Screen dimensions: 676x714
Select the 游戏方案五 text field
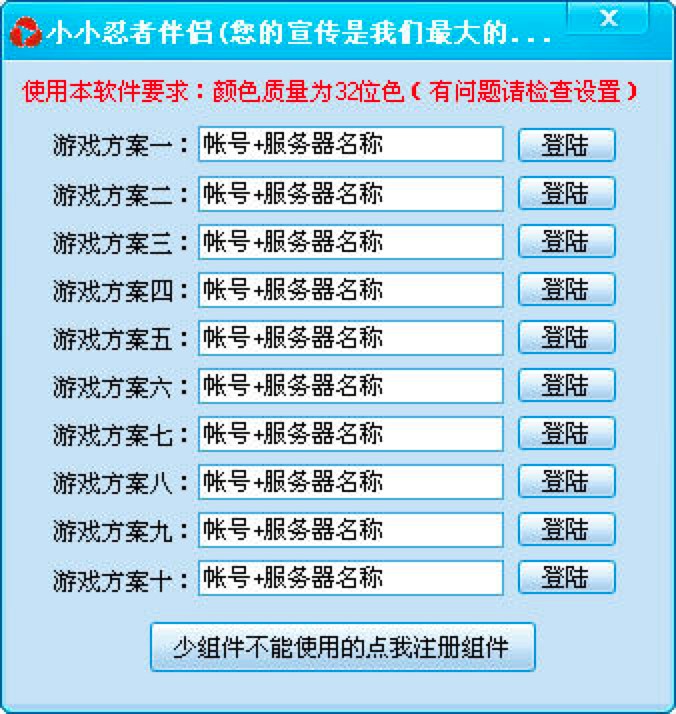(350, 338)
